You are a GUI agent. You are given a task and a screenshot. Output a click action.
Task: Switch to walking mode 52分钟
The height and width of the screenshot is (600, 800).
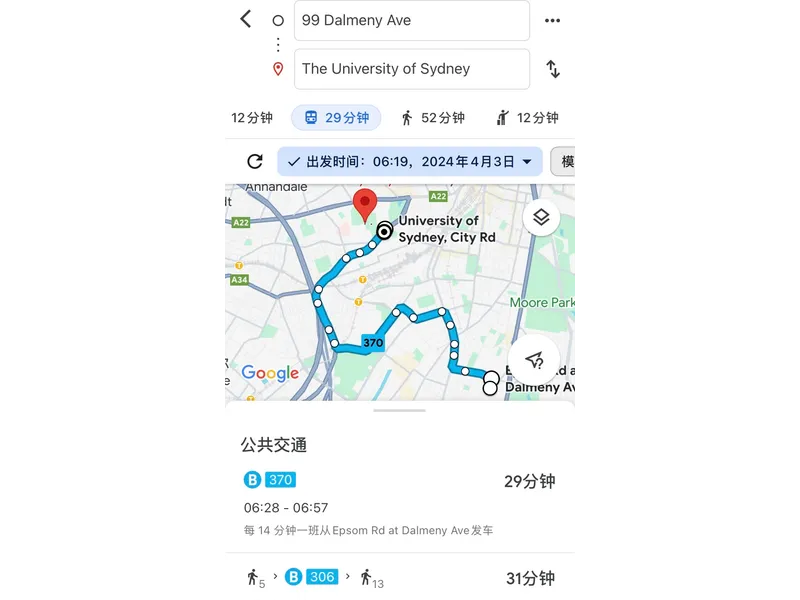pos(433,118)
